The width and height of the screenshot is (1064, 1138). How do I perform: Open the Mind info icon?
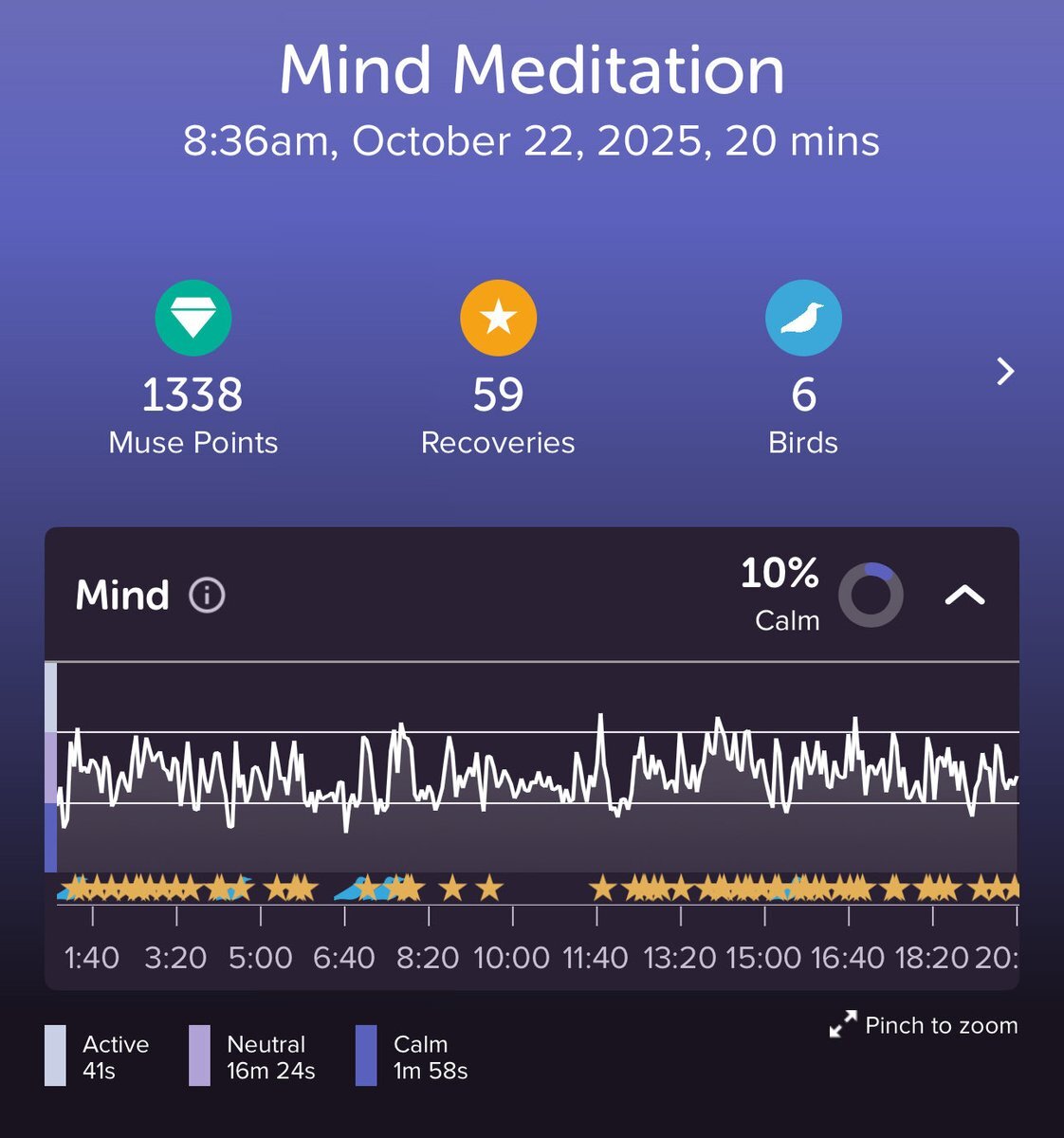point(207,596)
